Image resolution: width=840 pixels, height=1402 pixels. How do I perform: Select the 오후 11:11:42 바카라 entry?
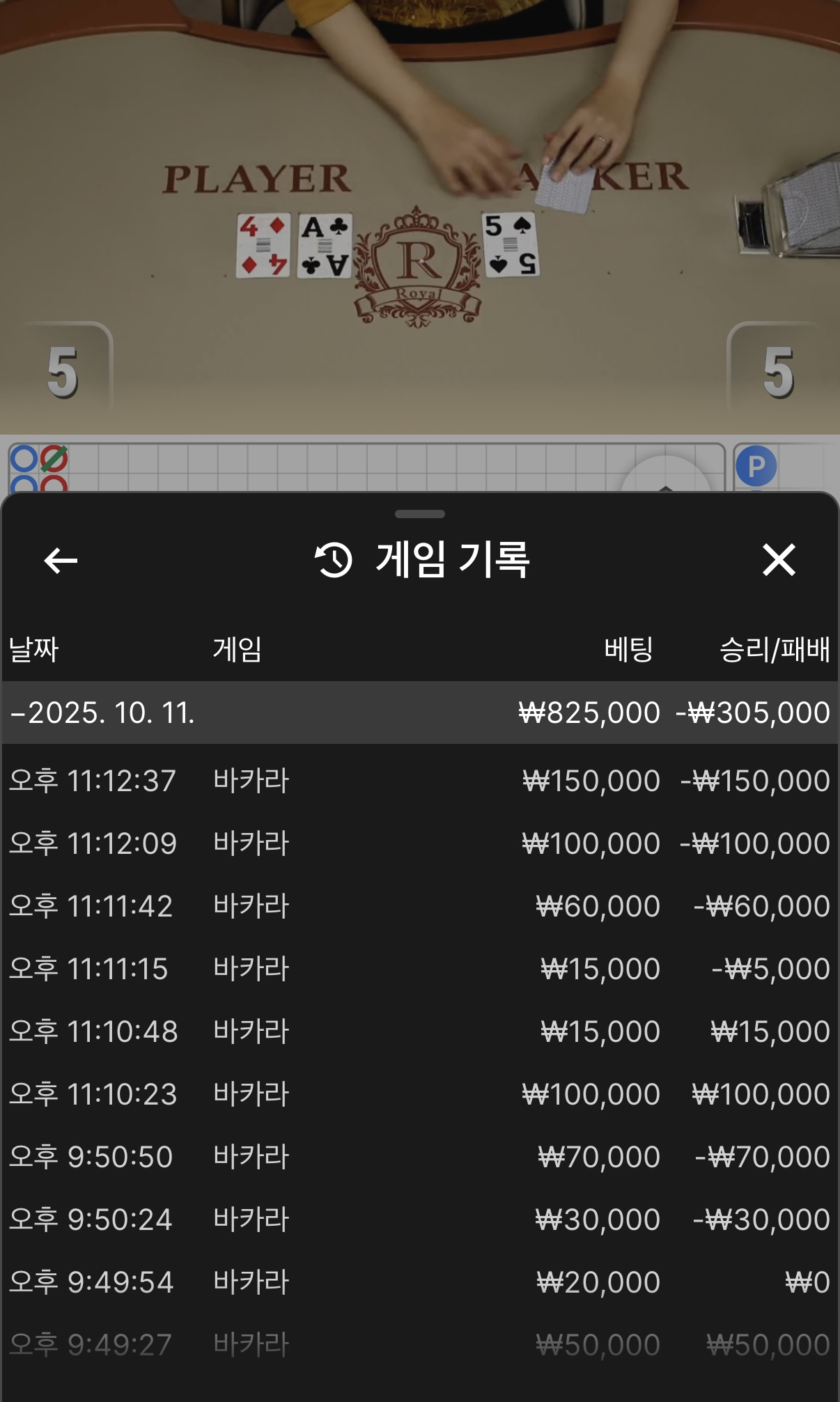(419, 906)
